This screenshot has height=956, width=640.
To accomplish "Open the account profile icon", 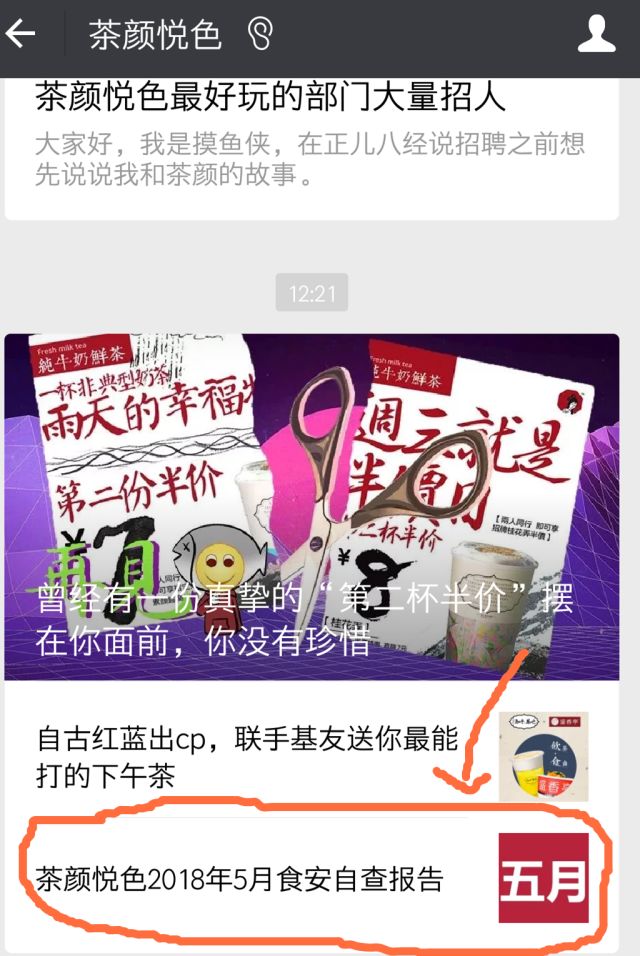I will pyautogui.click(x=597, y=34).
